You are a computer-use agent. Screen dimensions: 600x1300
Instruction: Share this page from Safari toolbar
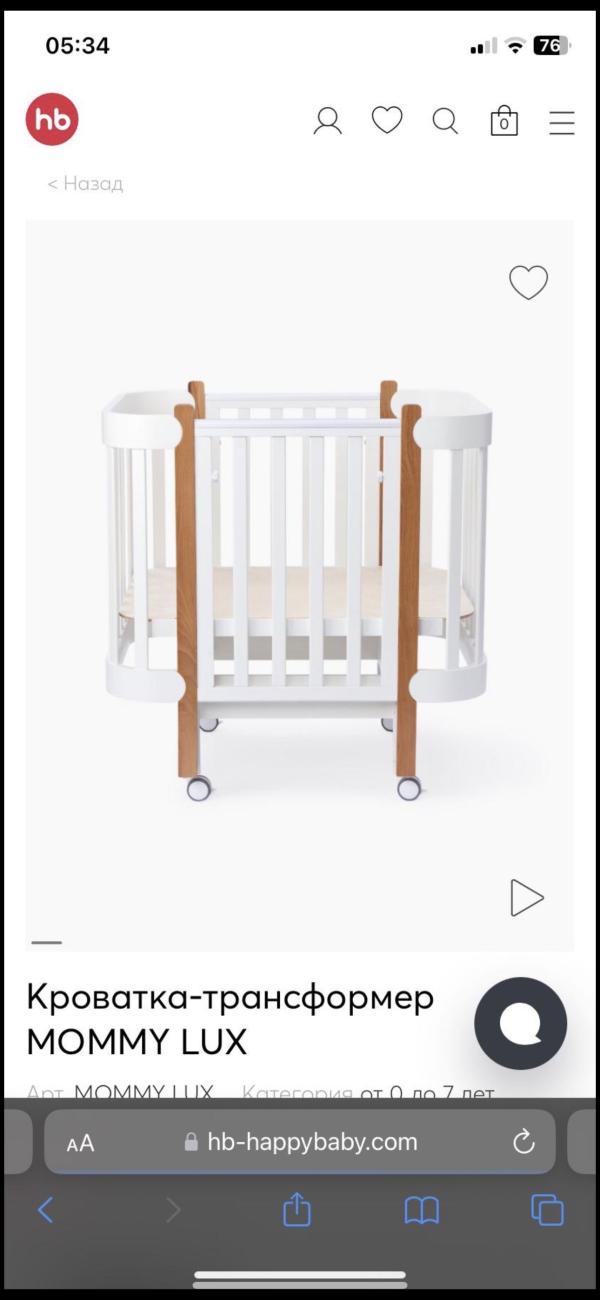pyautogui.click(x=297, y=1210)
